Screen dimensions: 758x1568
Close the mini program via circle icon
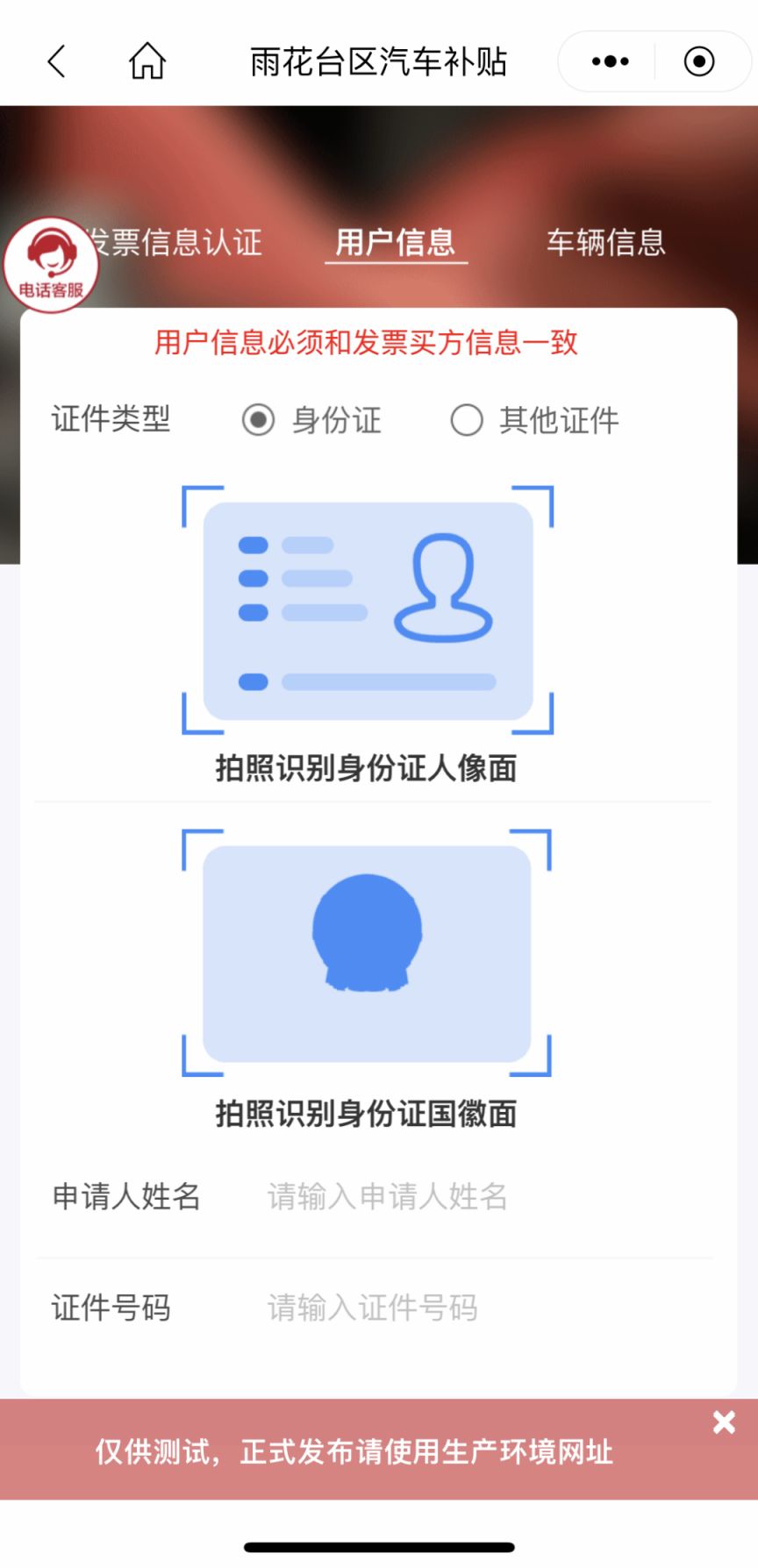tap(699, 61)
